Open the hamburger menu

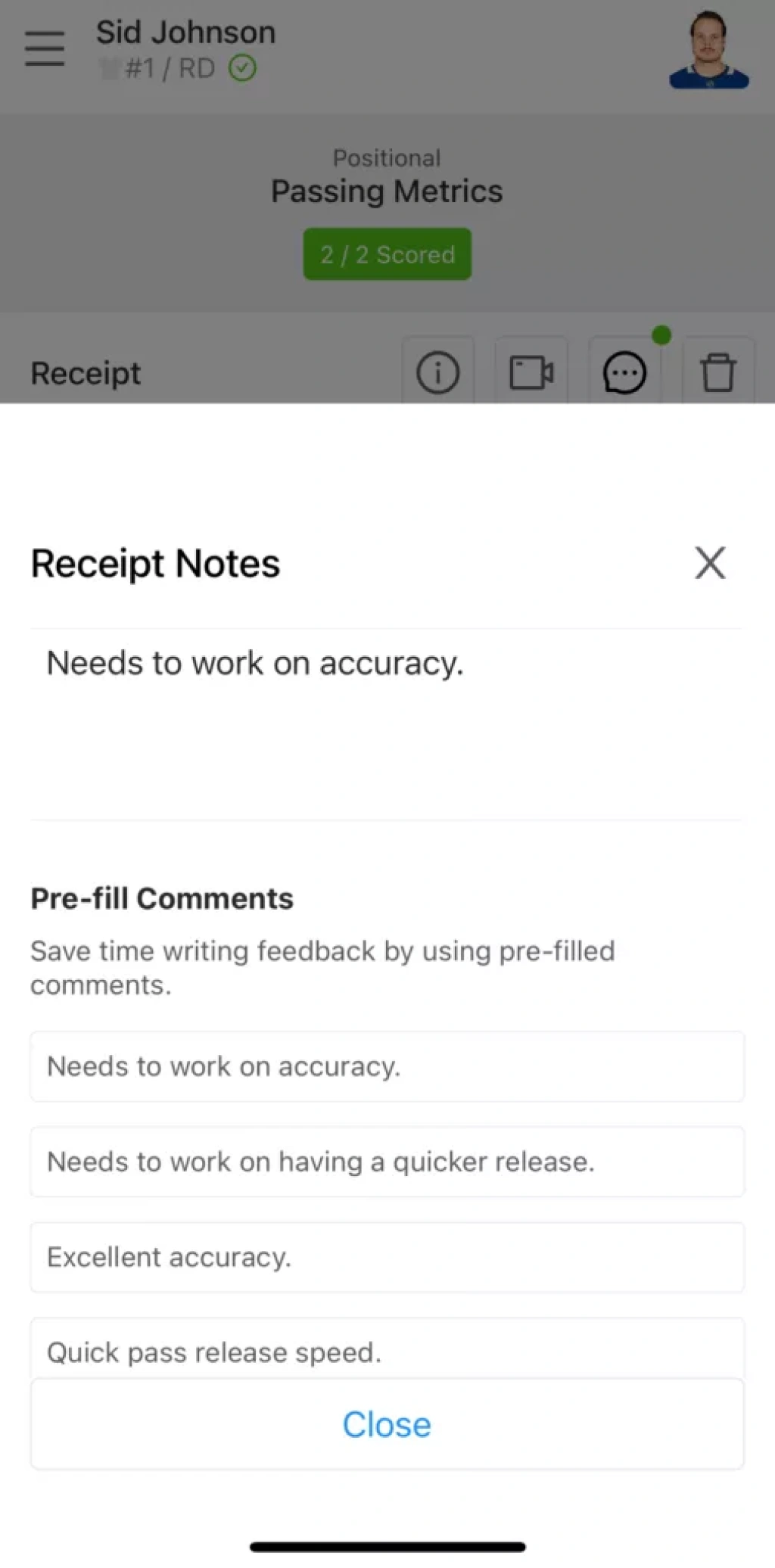point(45,49)
